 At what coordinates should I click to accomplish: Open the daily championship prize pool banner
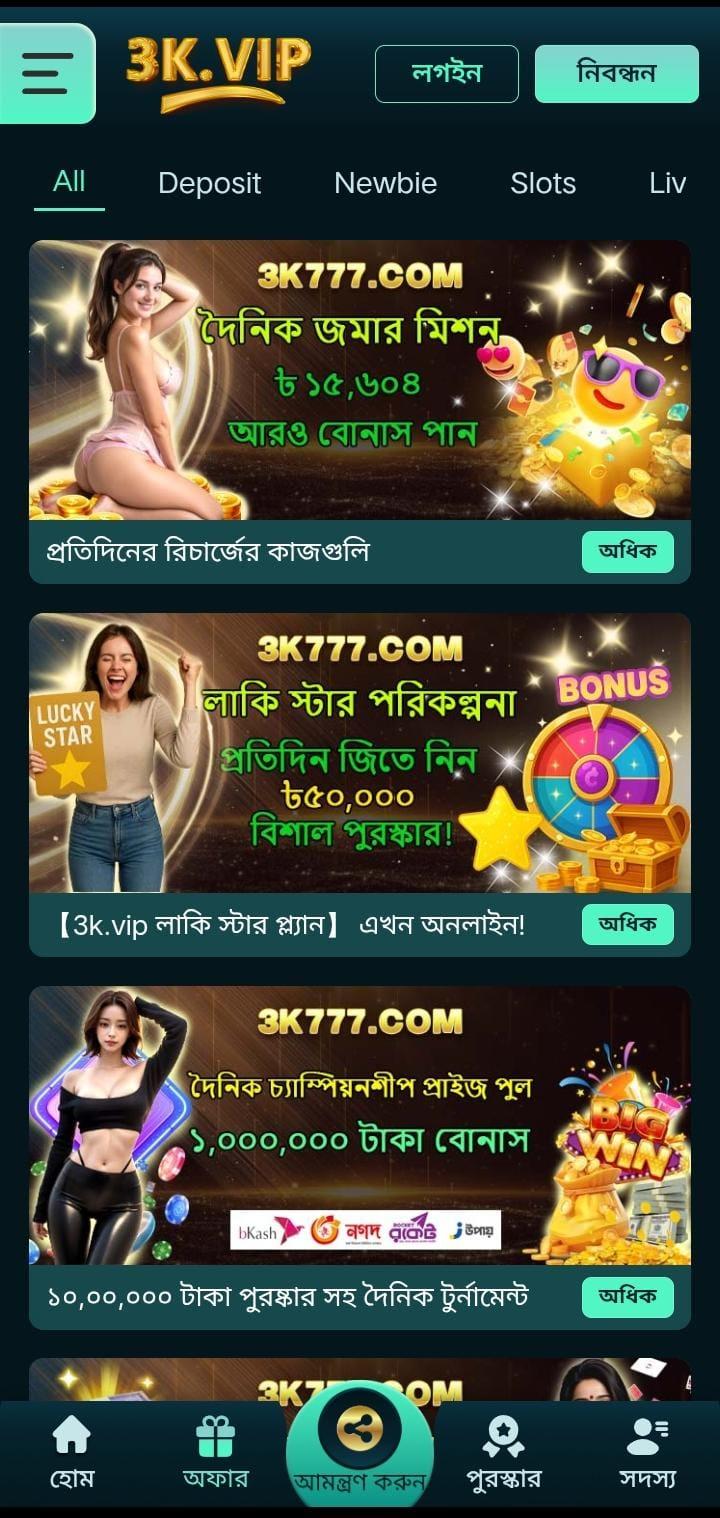point(359,1125)
